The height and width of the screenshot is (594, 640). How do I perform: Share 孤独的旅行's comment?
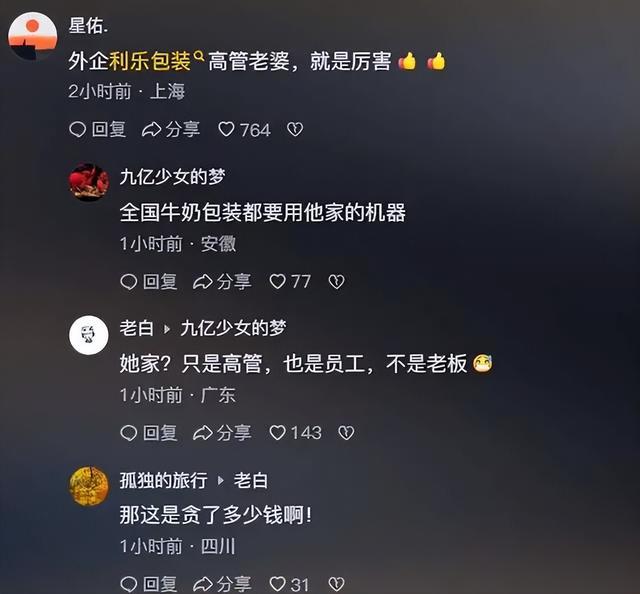click(222, 584)
